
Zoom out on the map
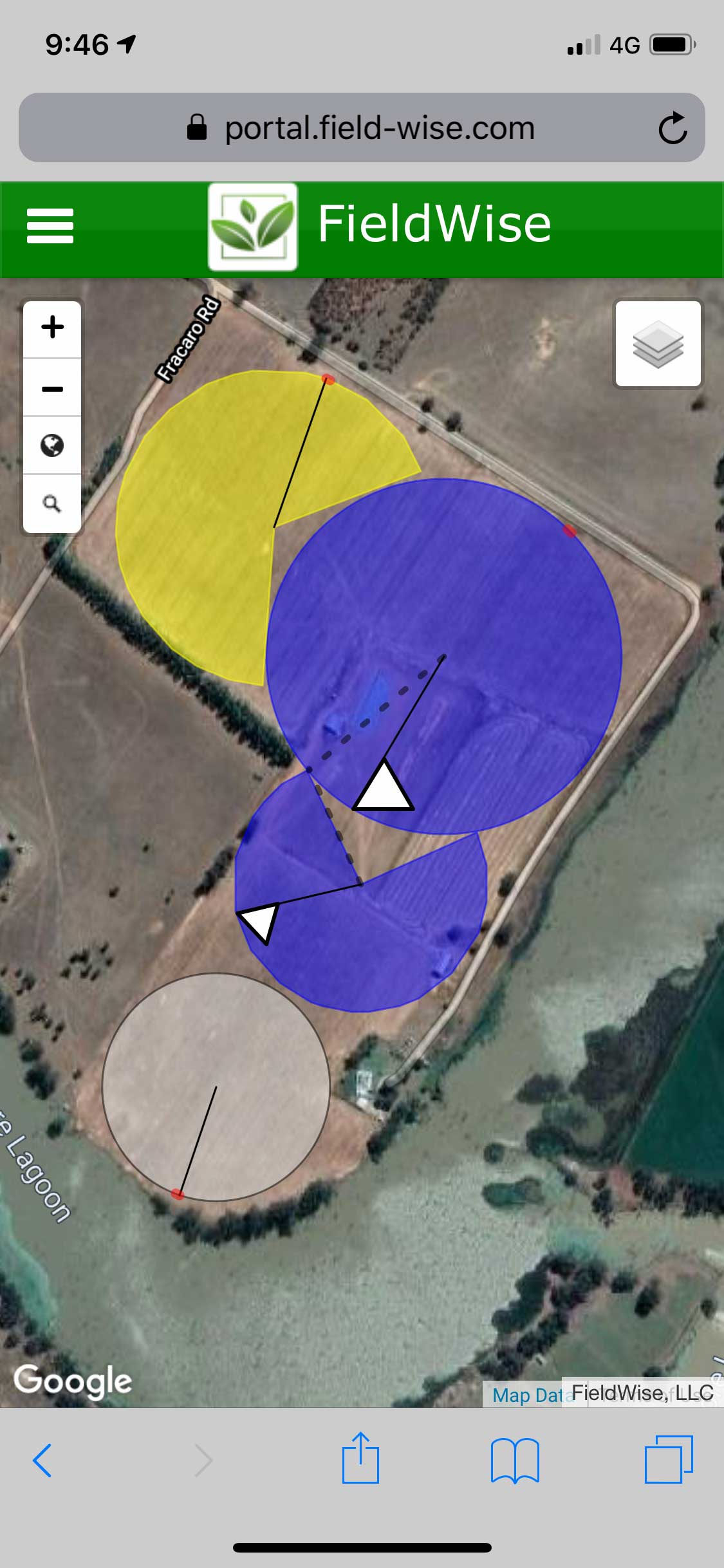coord(52,388)
